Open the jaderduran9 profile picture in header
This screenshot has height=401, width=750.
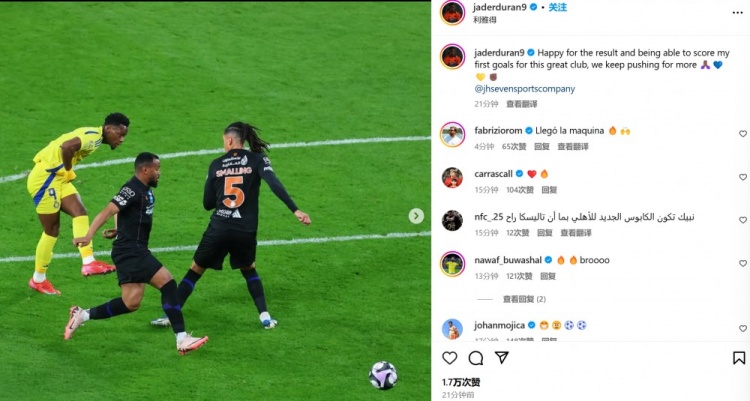coord(453,12)
